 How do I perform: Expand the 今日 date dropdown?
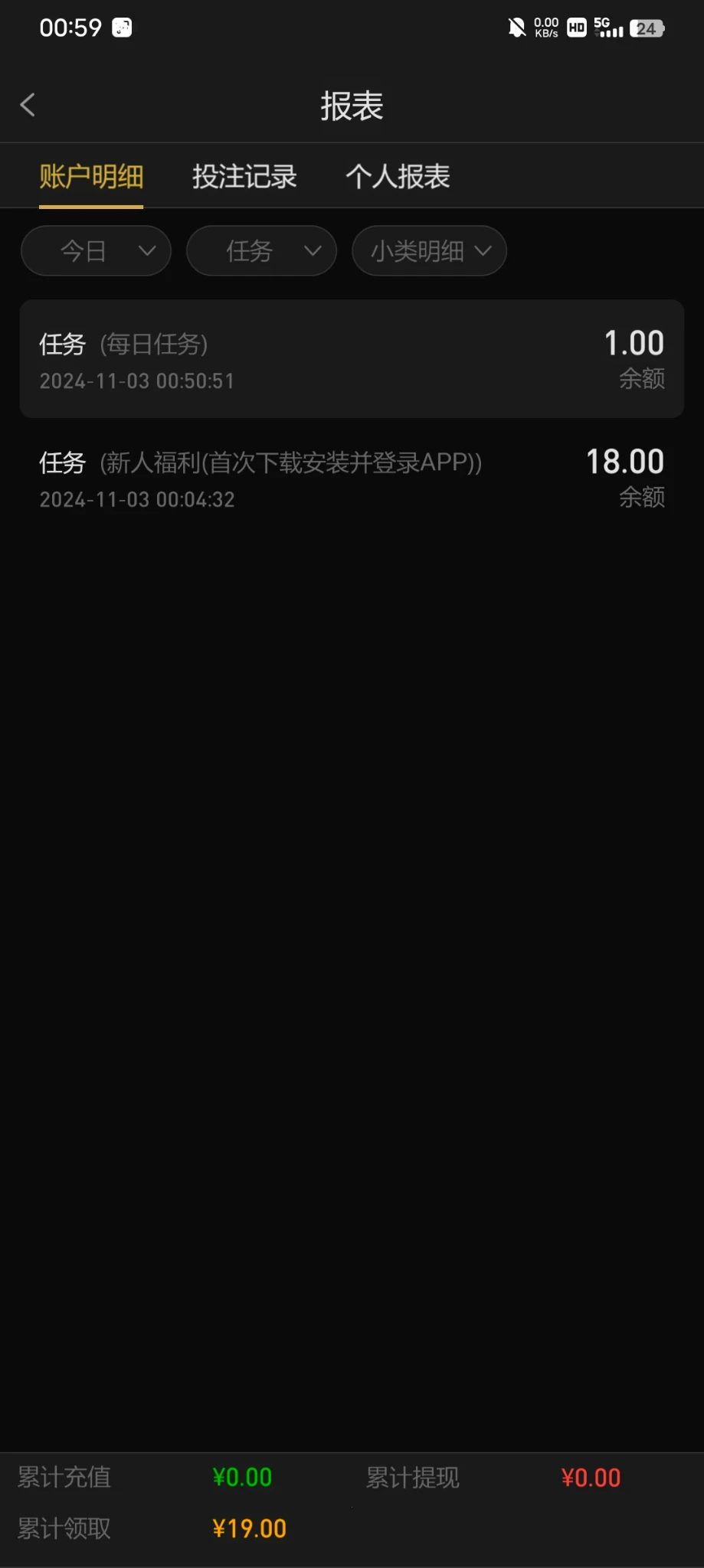pyautogui.click(x=96, y=250)
